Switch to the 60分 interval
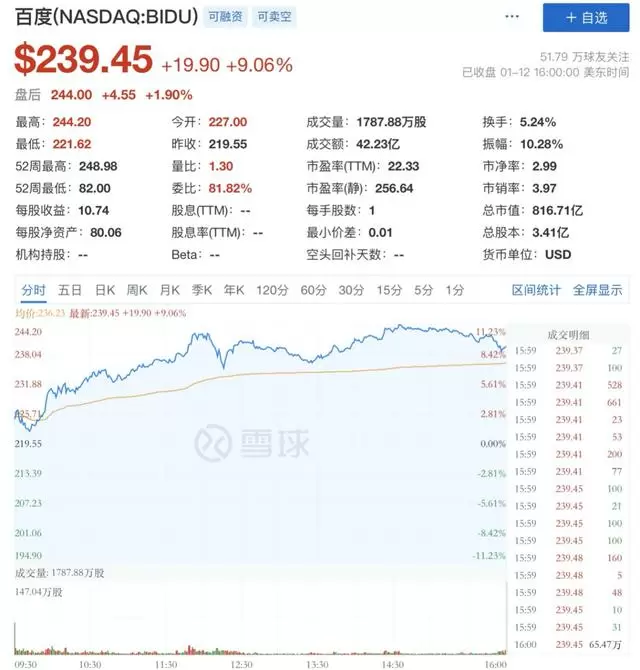Screen dimensions: 640x670 (313, 290)
